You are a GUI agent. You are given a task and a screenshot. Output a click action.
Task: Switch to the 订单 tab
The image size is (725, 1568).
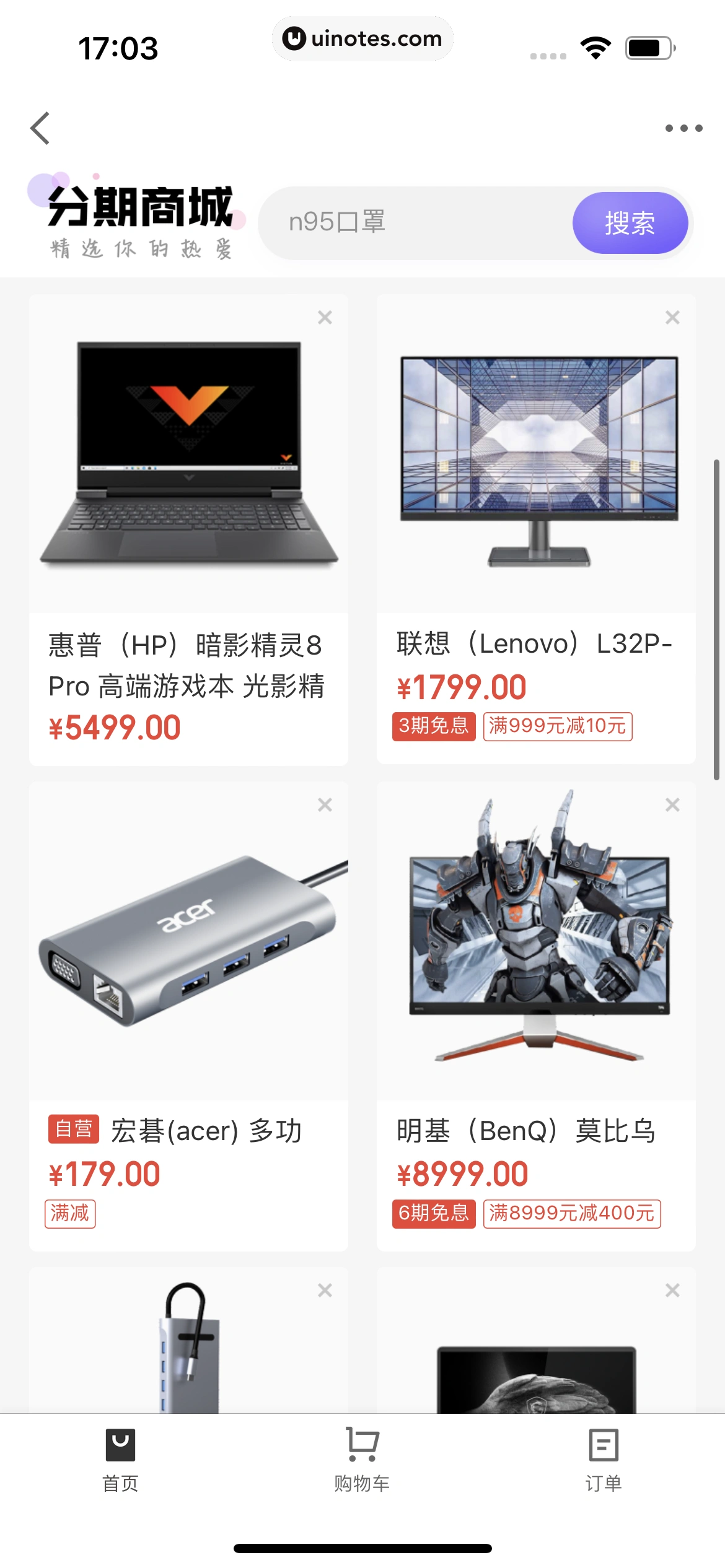603,1460
